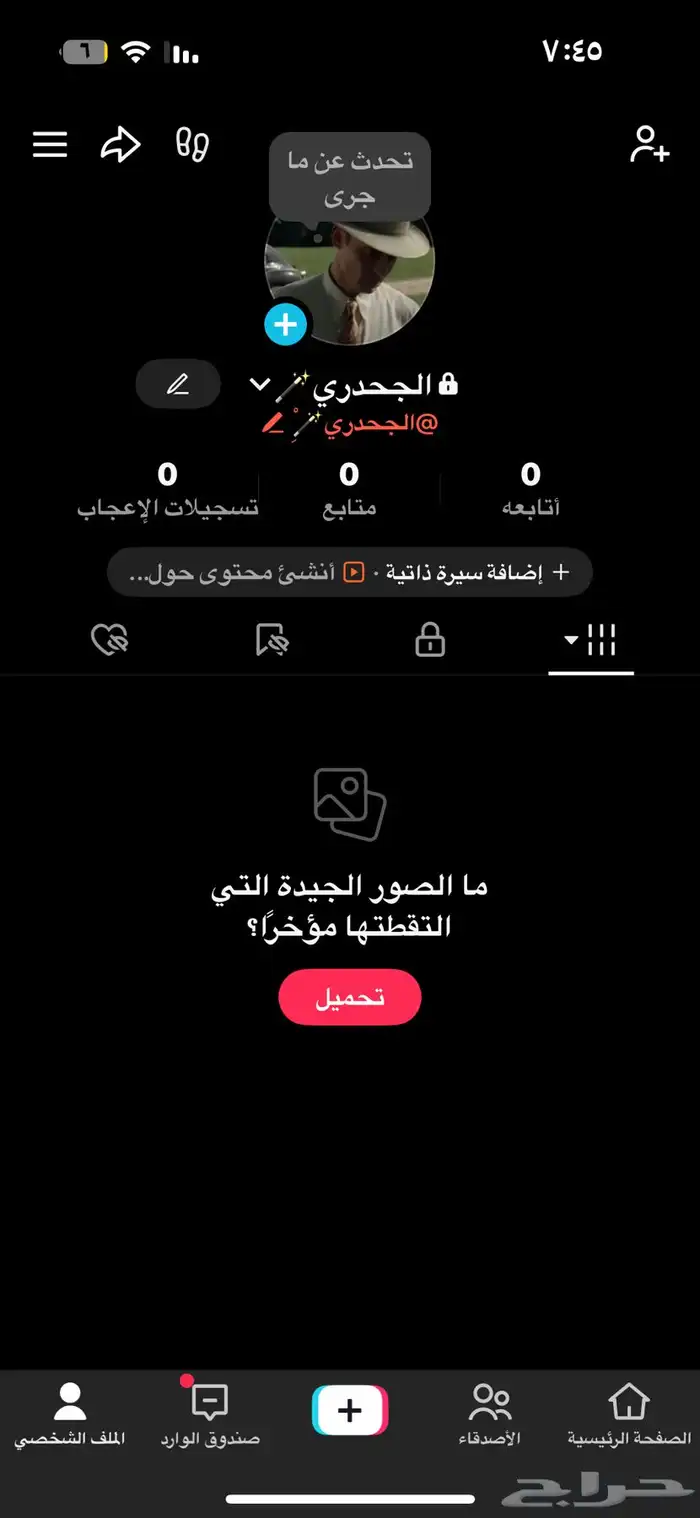Switch to the liked videos tab

click(x=109, y=640)
